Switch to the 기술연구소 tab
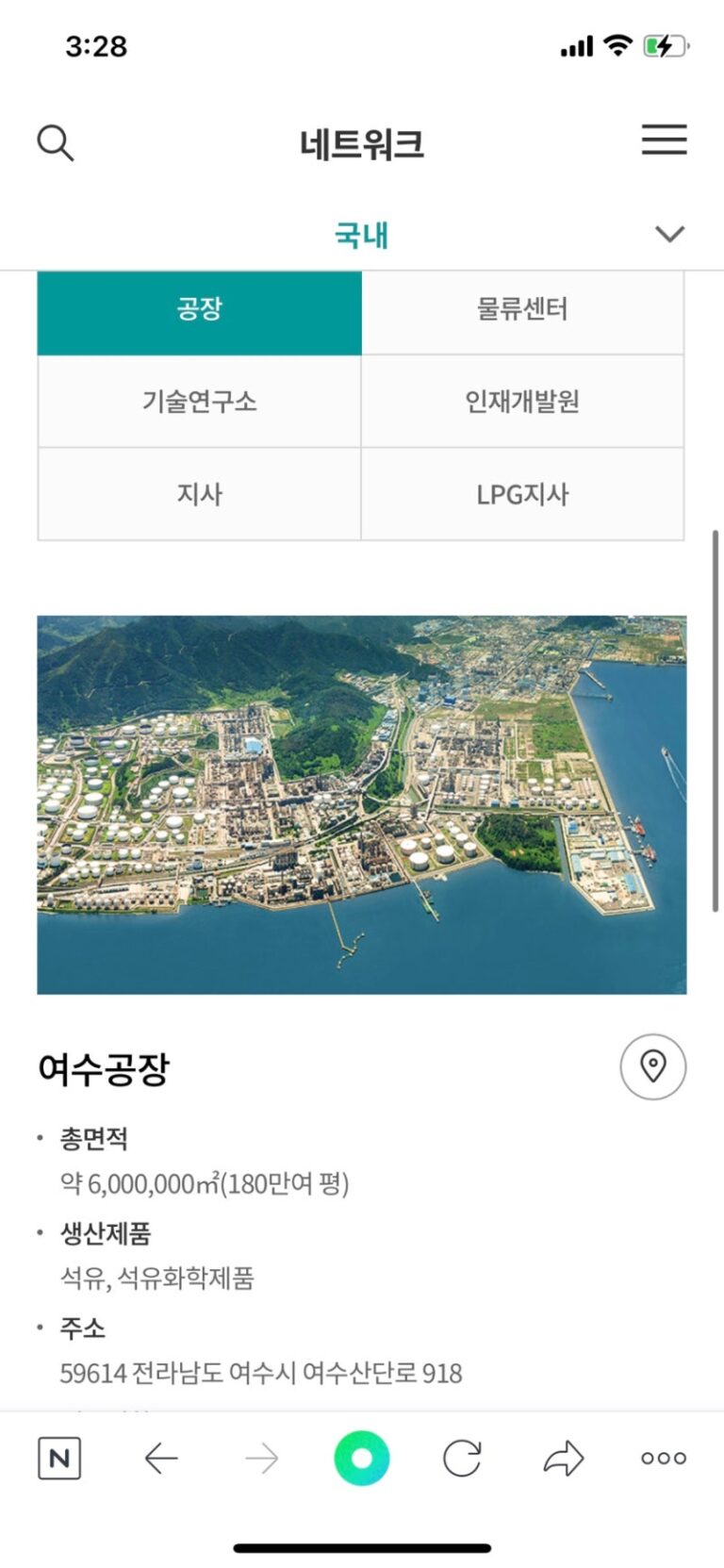The width and height of the screenshot is (724, 1568). click(199, 402)
